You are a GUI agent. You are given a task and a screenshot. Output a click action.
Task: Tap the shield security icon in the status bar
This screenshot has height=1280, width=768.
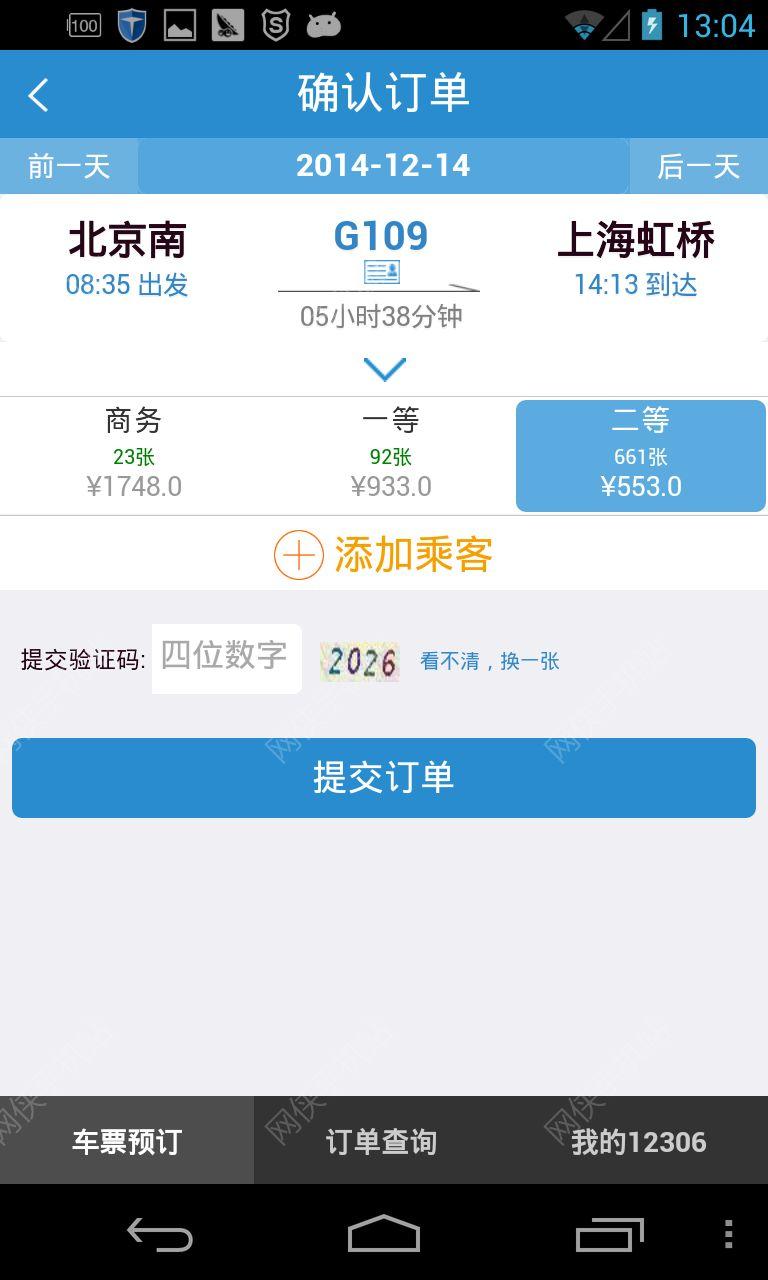(x=129, y=25)
